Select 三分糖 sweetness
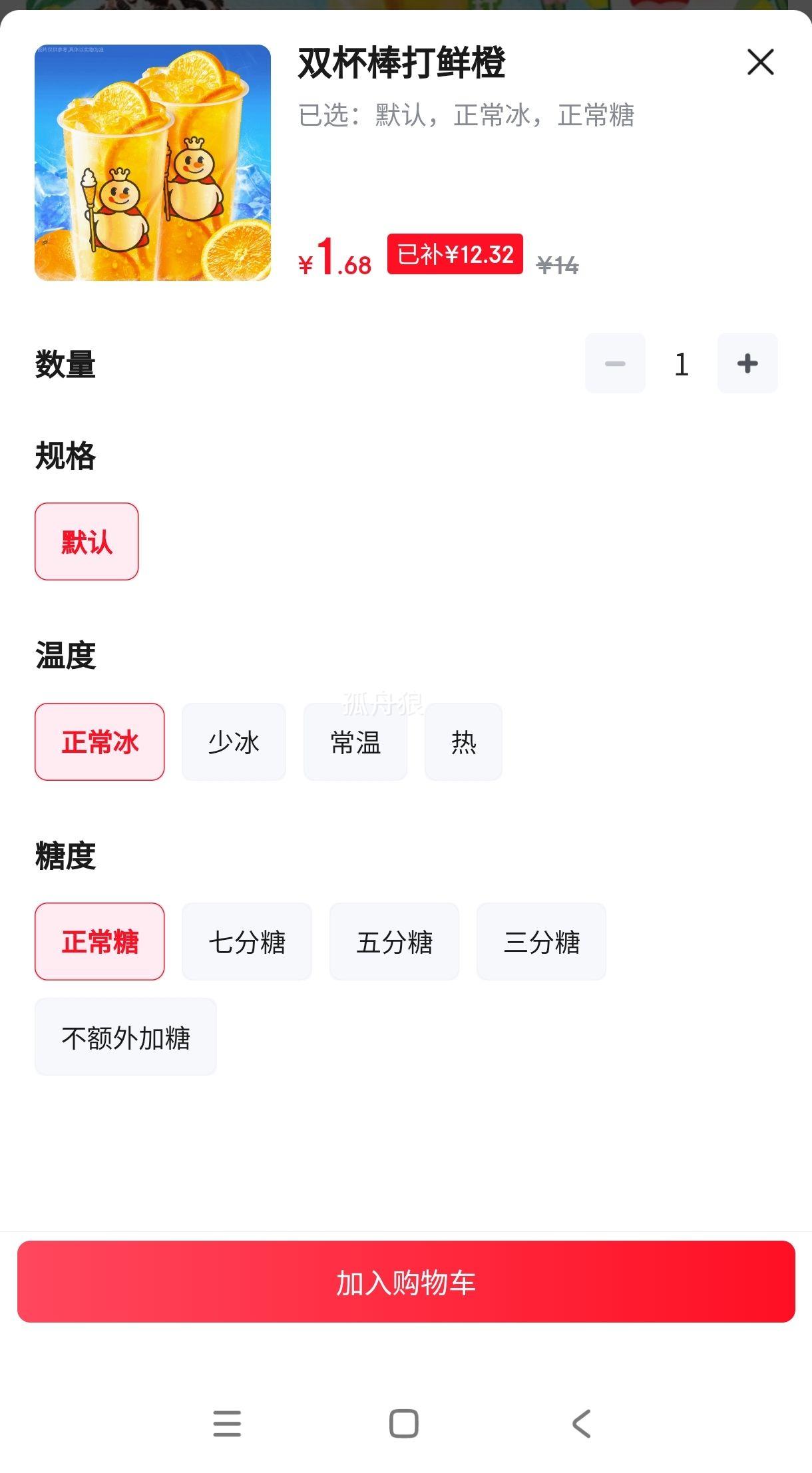 point(542,941)
